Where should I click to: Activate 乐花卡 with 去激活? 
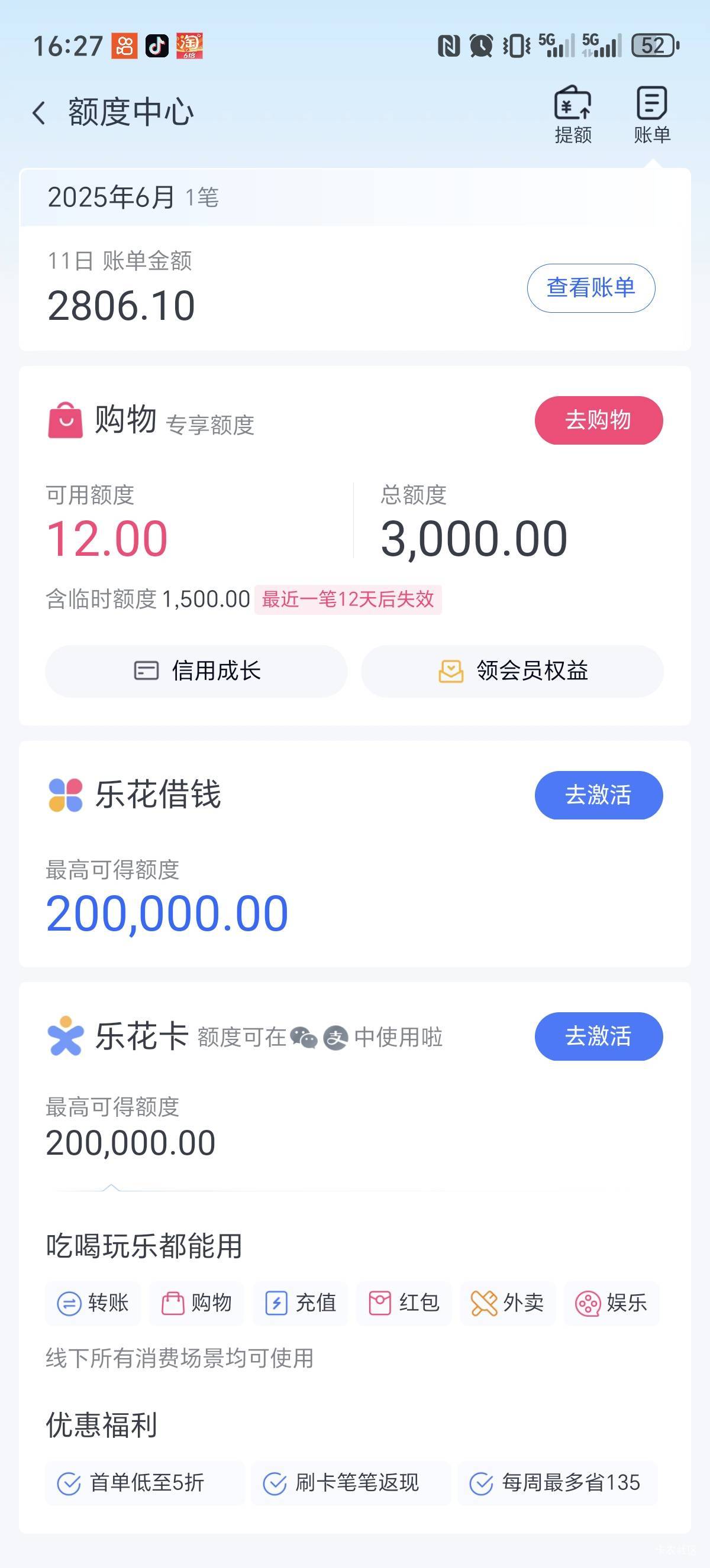pos(599,1036)
